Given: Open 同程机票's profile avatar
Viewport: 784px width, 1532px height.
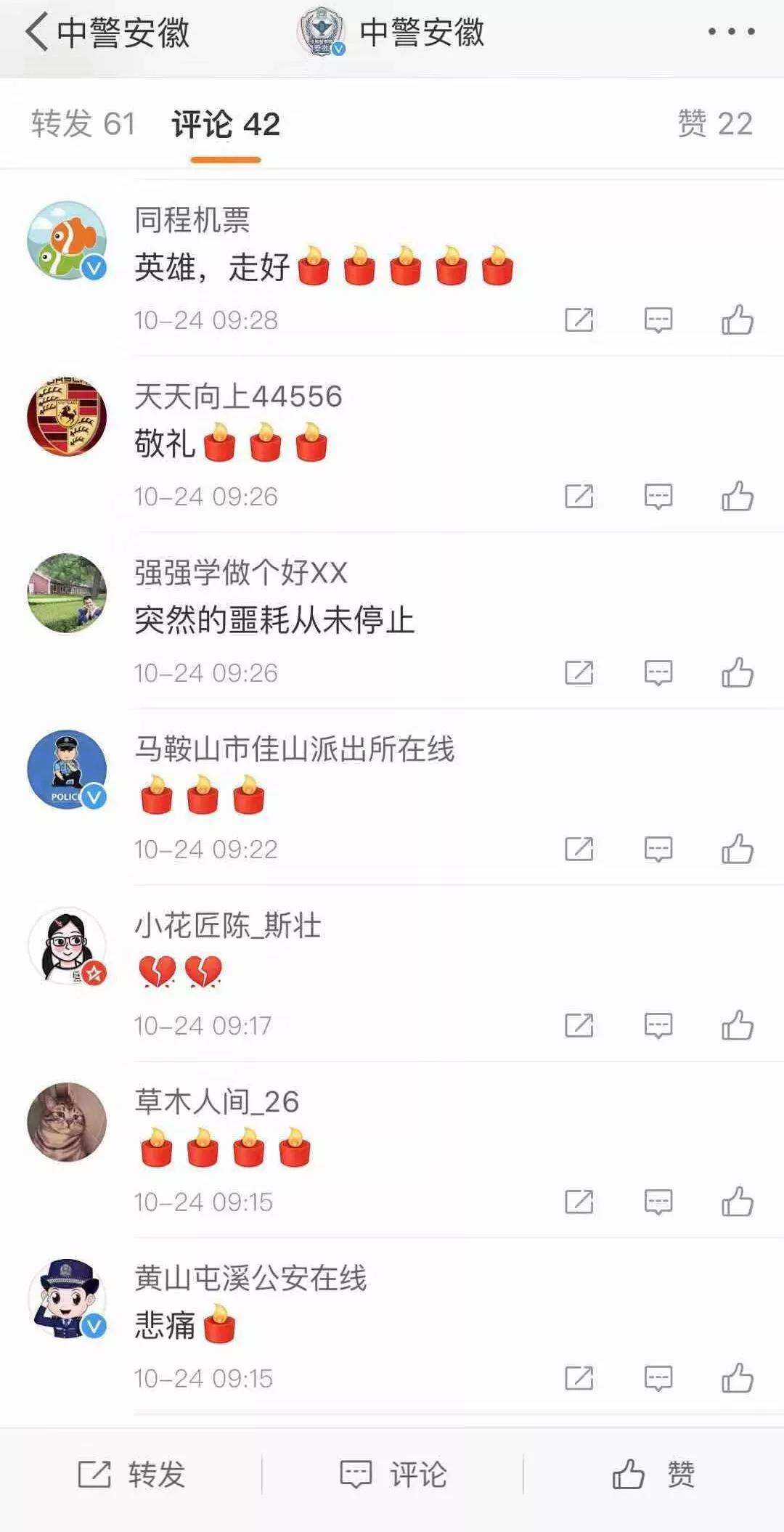Looking at the screenshot, I should [67, 240].
